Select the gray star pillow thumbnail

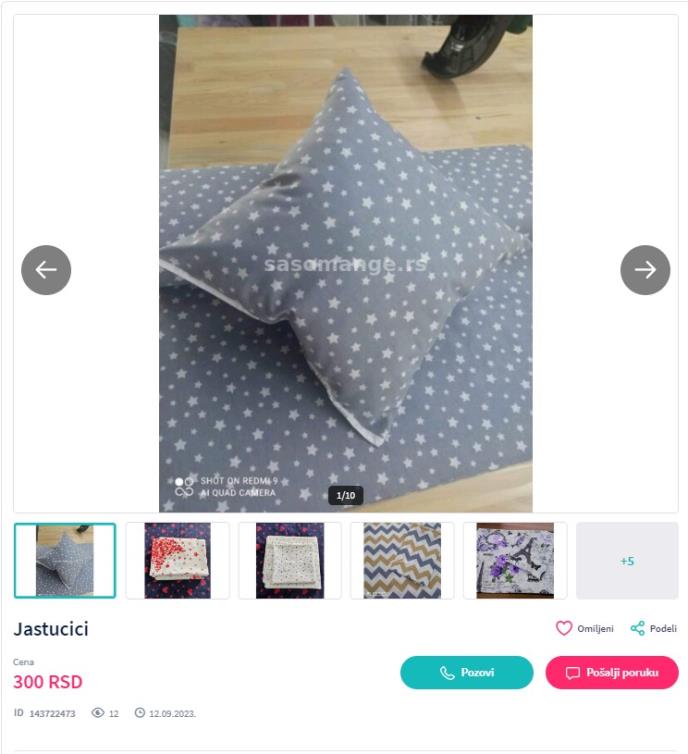click(65, 560)
